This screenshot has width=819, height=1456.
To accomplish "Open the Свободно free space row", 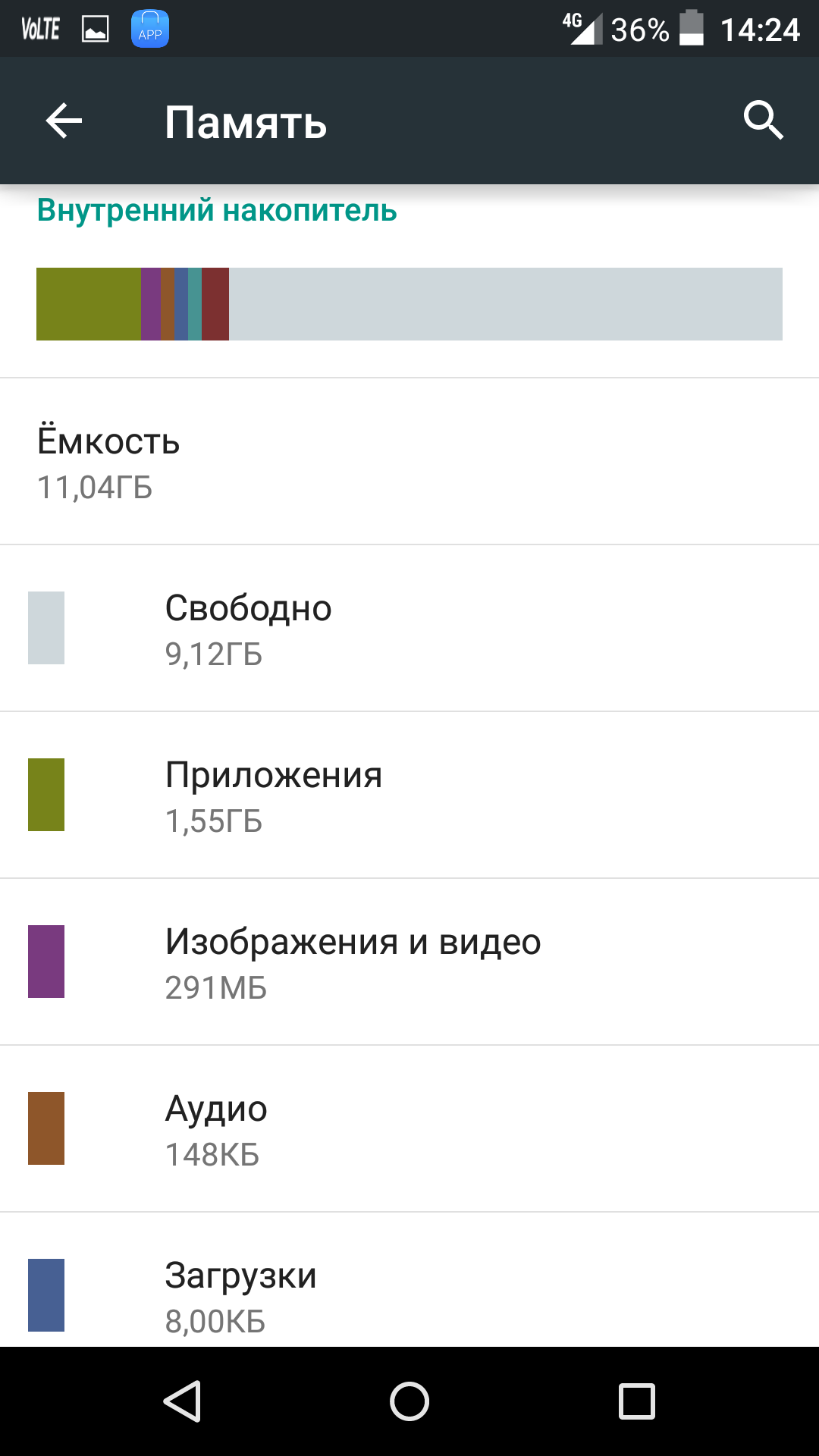I will (409, 628).
